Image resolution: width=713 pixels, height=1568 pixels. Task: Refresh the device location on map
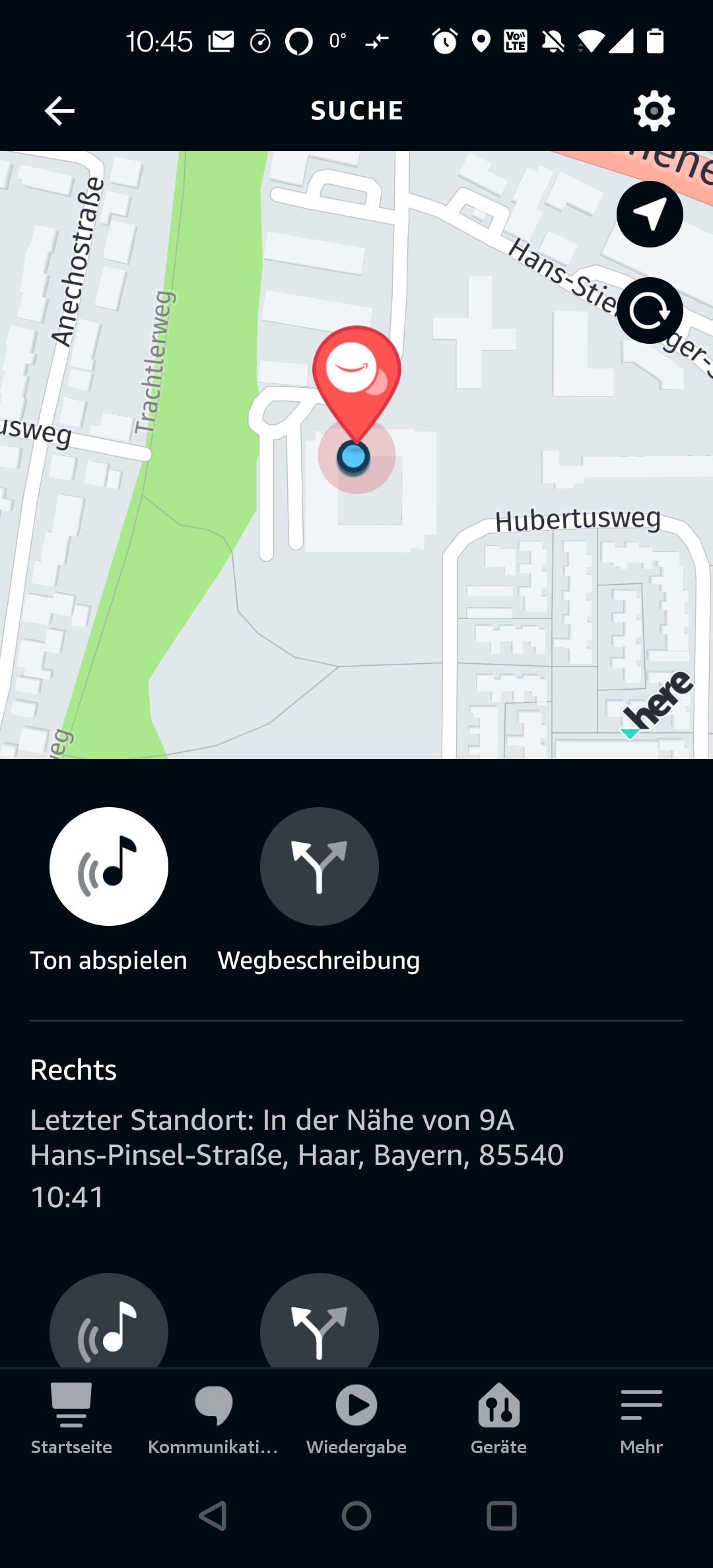click(650, 311)
